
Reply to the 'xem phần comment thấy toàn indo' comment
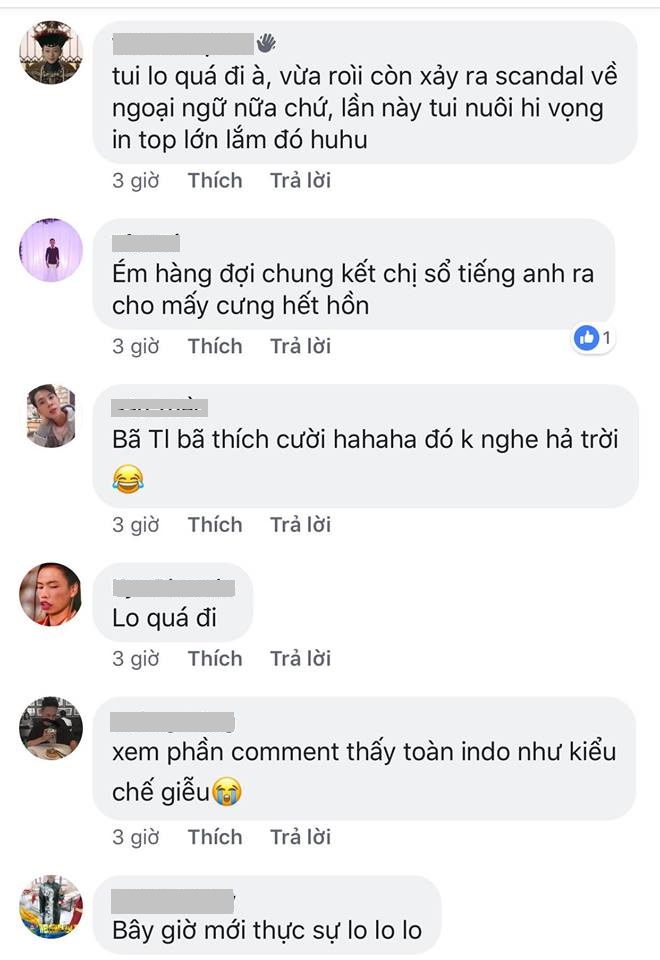tap(300, 836)
